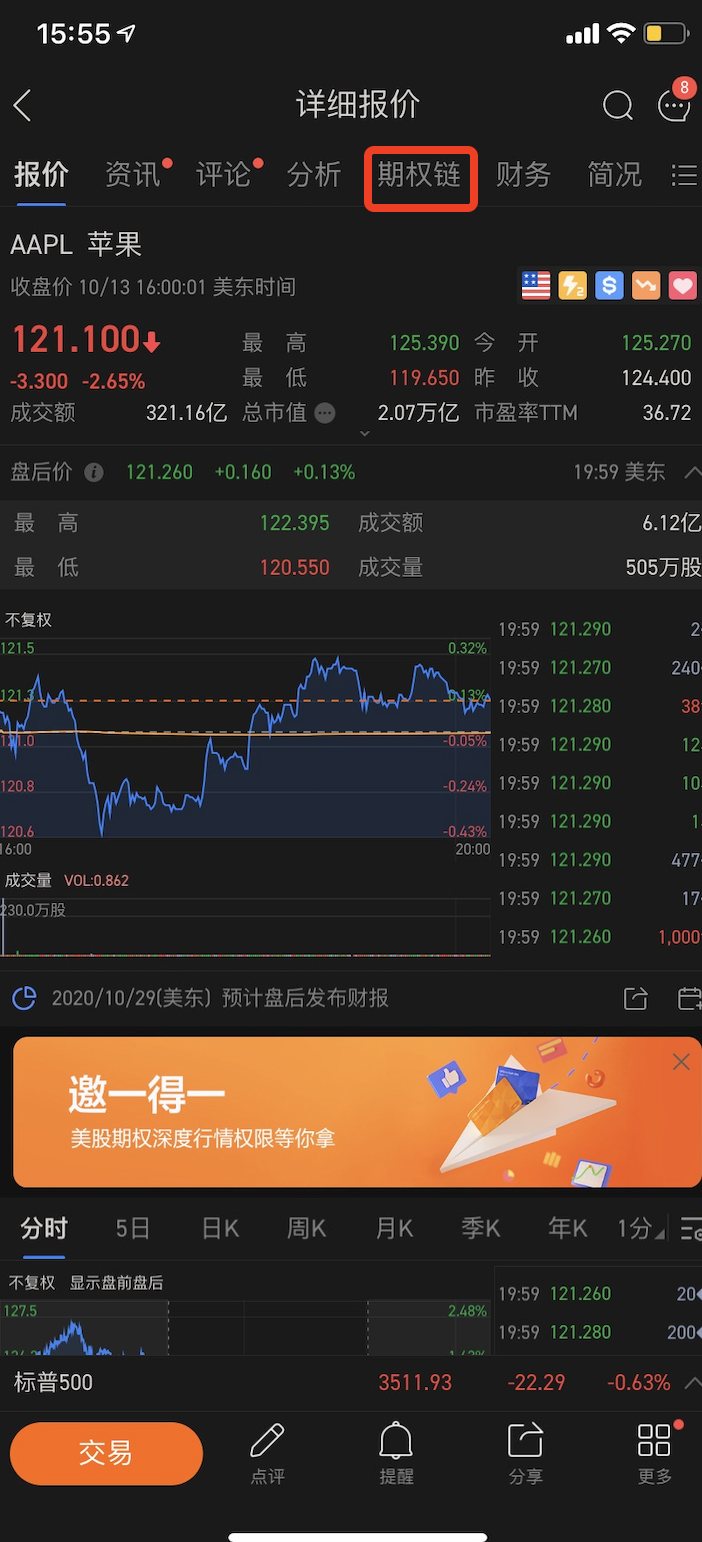This screenshot has width=702, height=1542.
Task: Switch to the 资讯 tab
Action: (x=132, y=175)
